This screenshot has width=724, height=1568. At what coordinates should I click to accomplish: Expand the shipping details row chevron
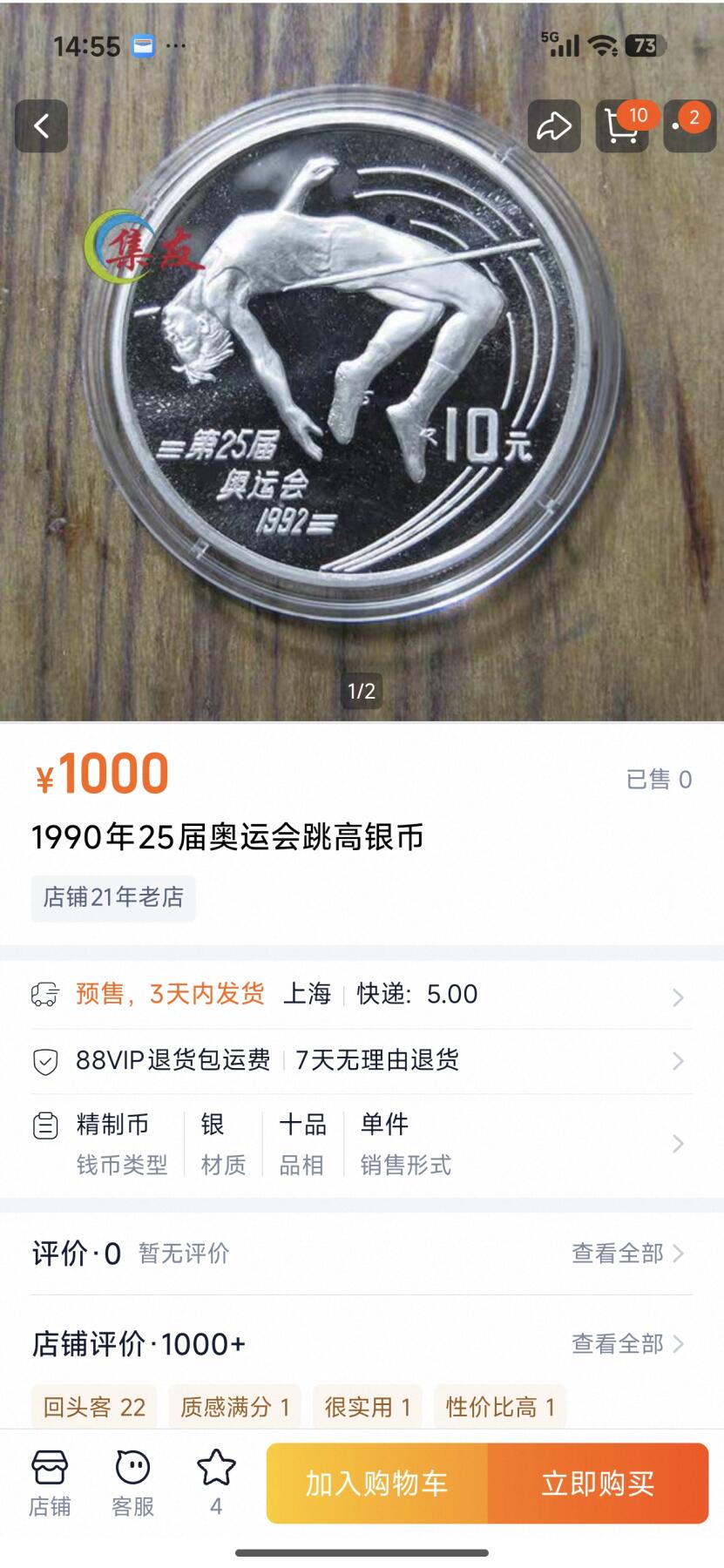point(678,997)
